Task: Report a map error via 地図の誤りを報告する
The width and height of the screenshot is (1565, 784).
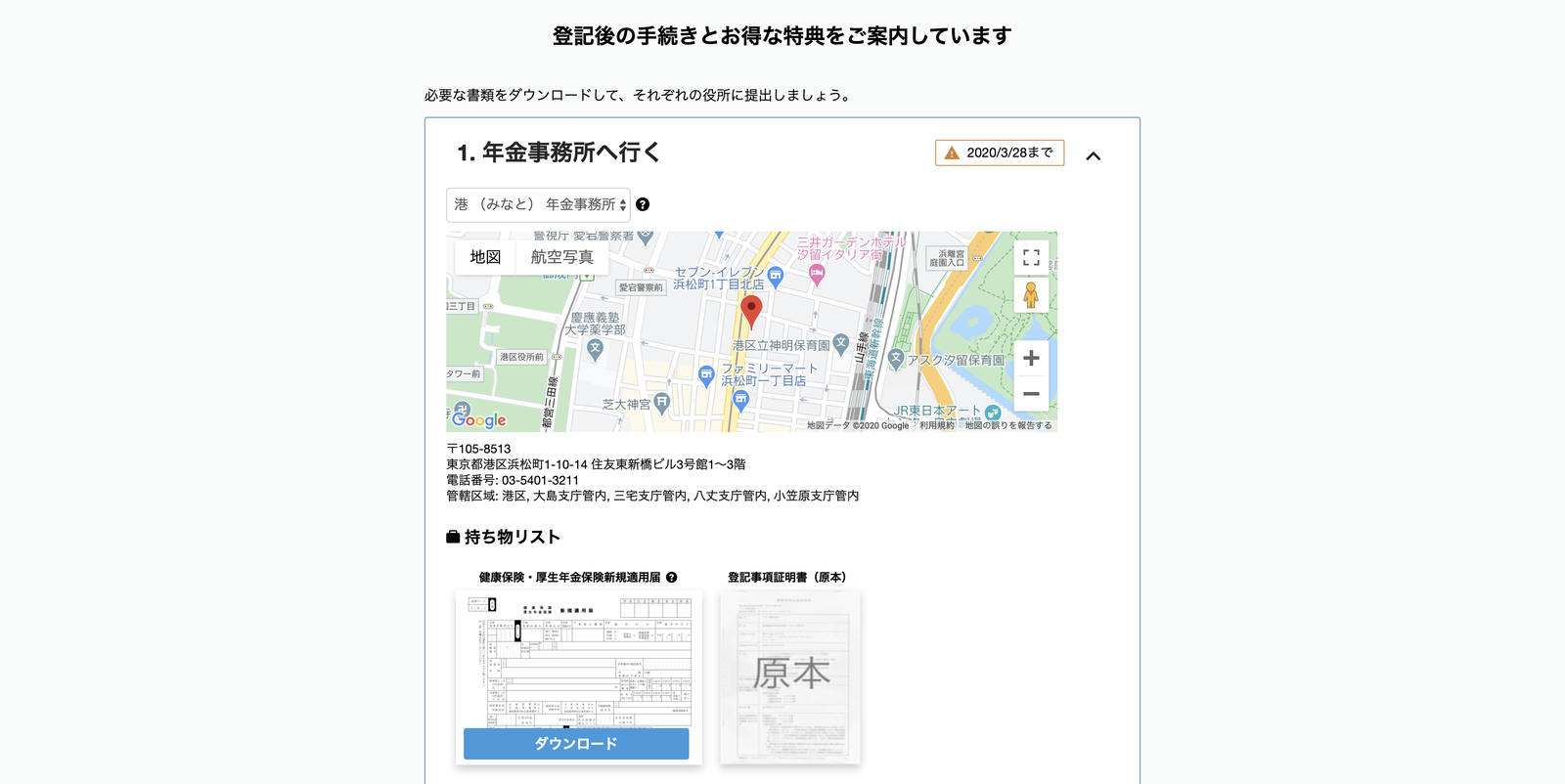Action: click(1008, 425)
